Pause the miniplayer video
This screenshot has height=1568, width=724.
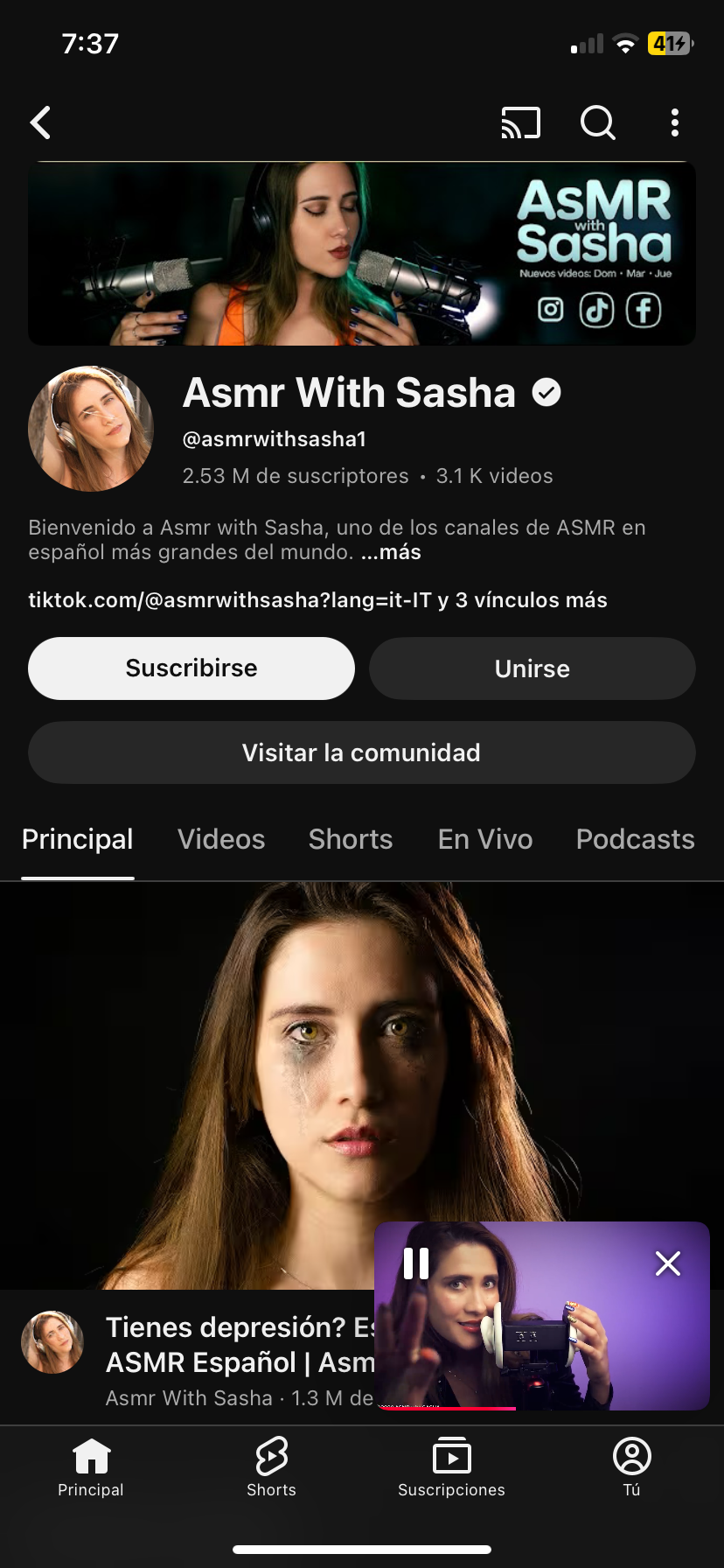tap(416, 1263)
